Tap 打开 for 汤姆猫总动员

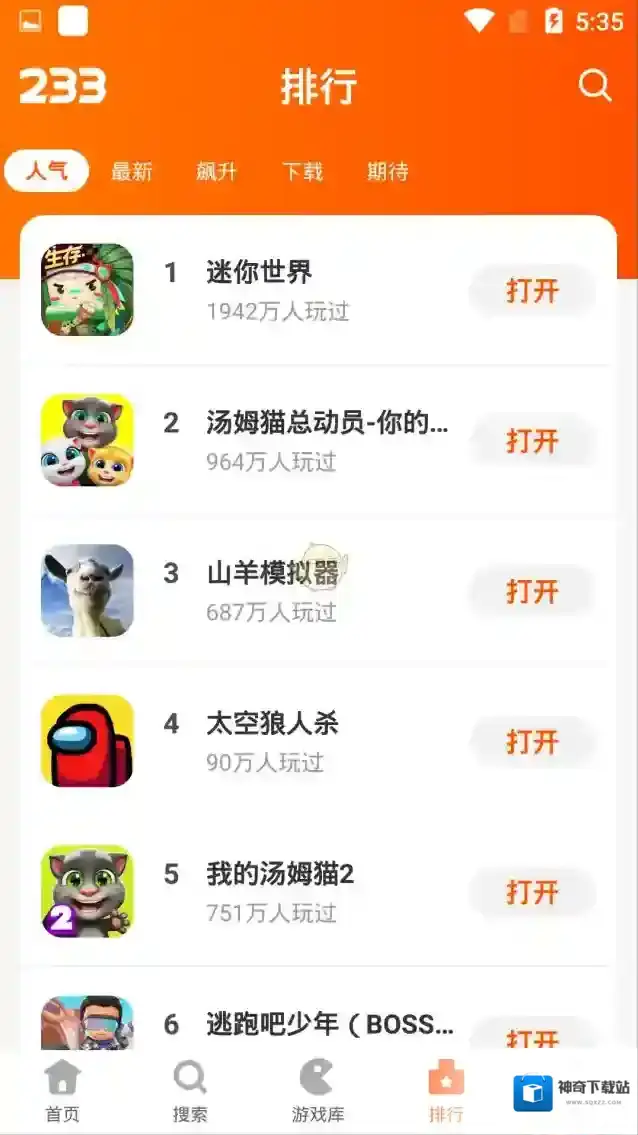coord(532,442)
